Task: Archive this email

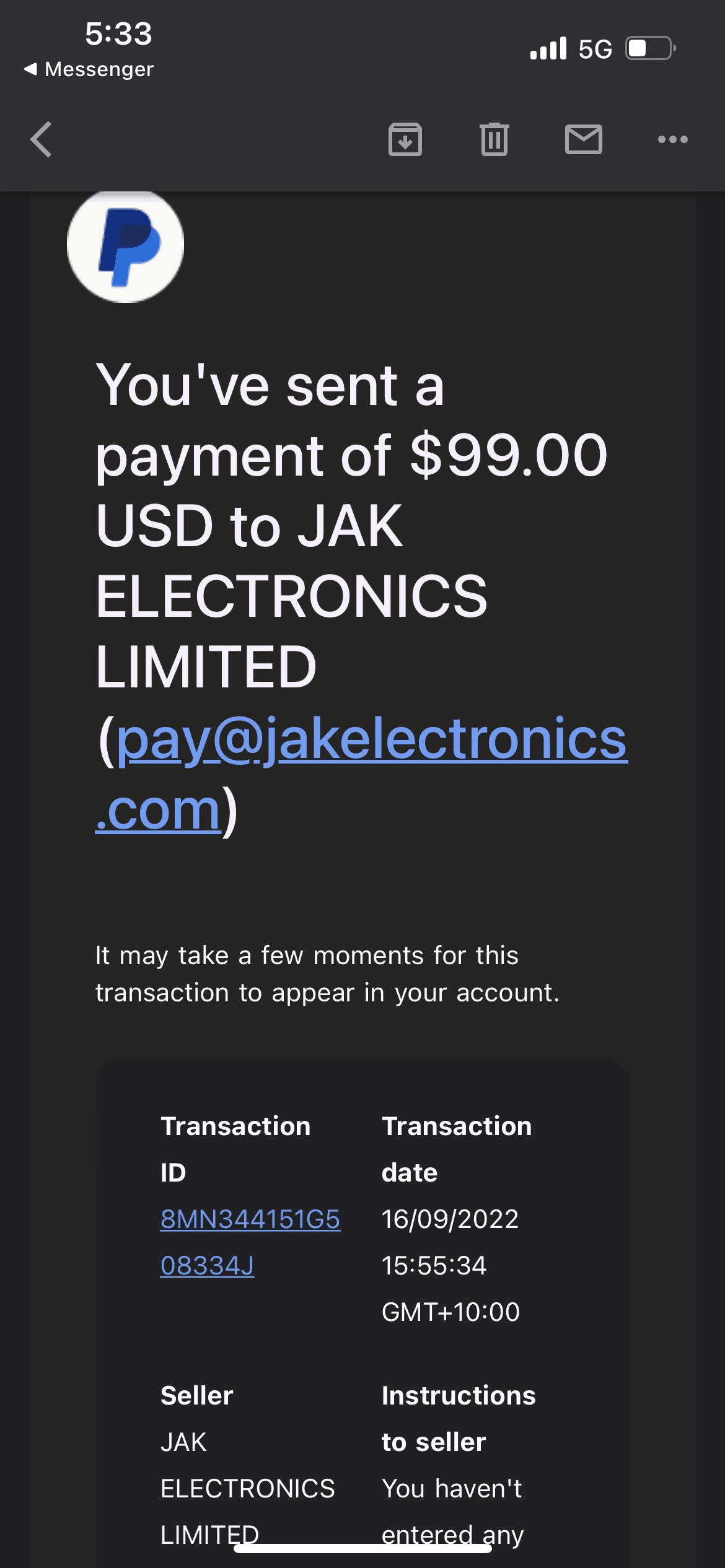Action: (405, 139)
